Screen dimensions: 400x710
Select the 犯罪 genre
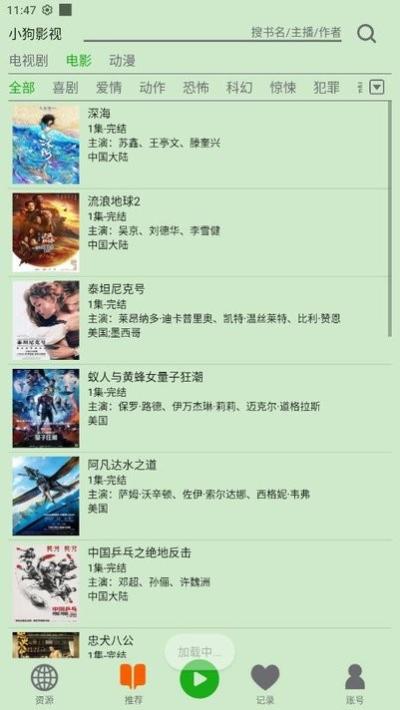coord(326,87)
